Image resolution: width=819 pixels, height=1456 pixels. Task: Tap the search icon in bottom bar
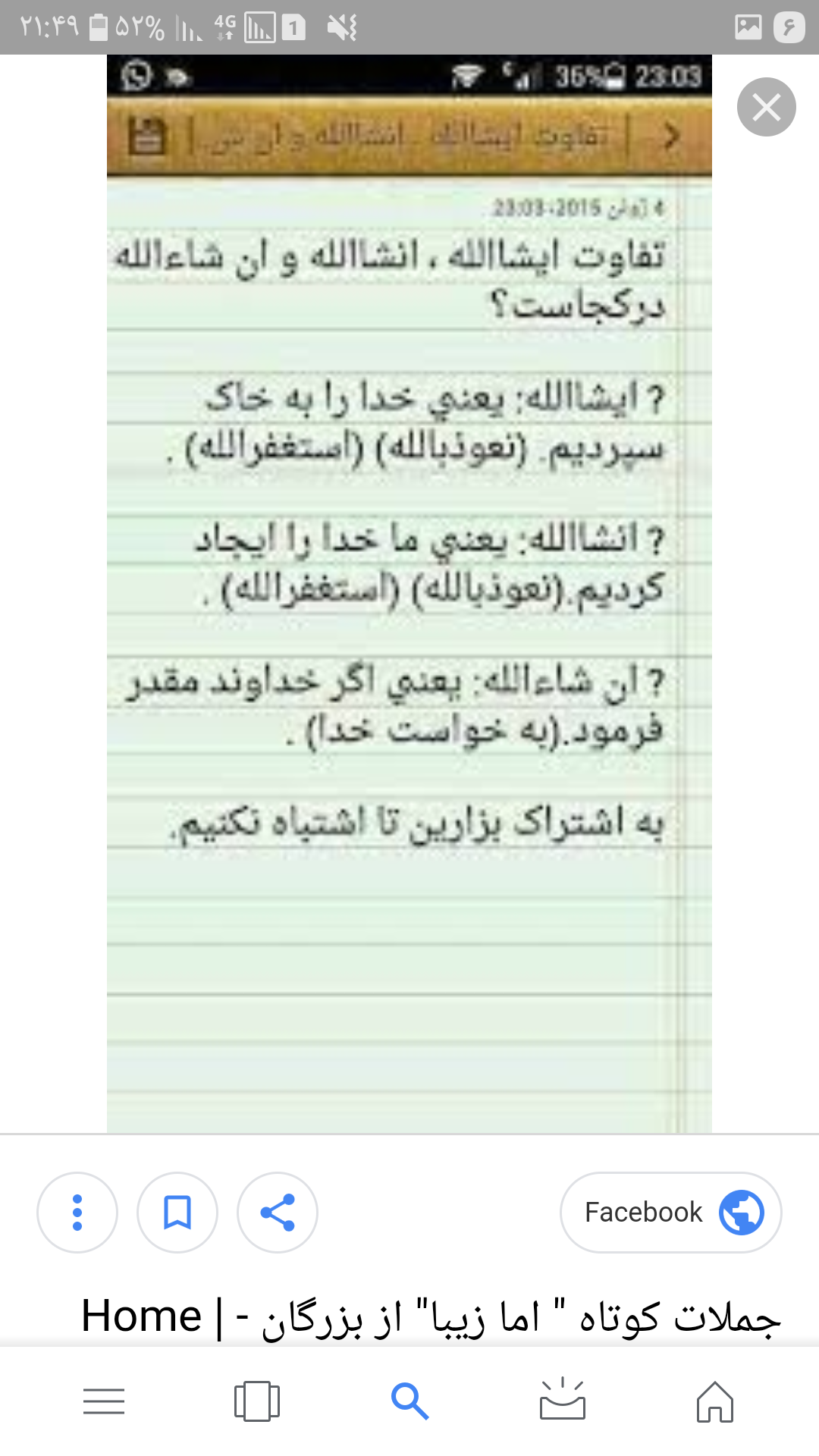409,1401
